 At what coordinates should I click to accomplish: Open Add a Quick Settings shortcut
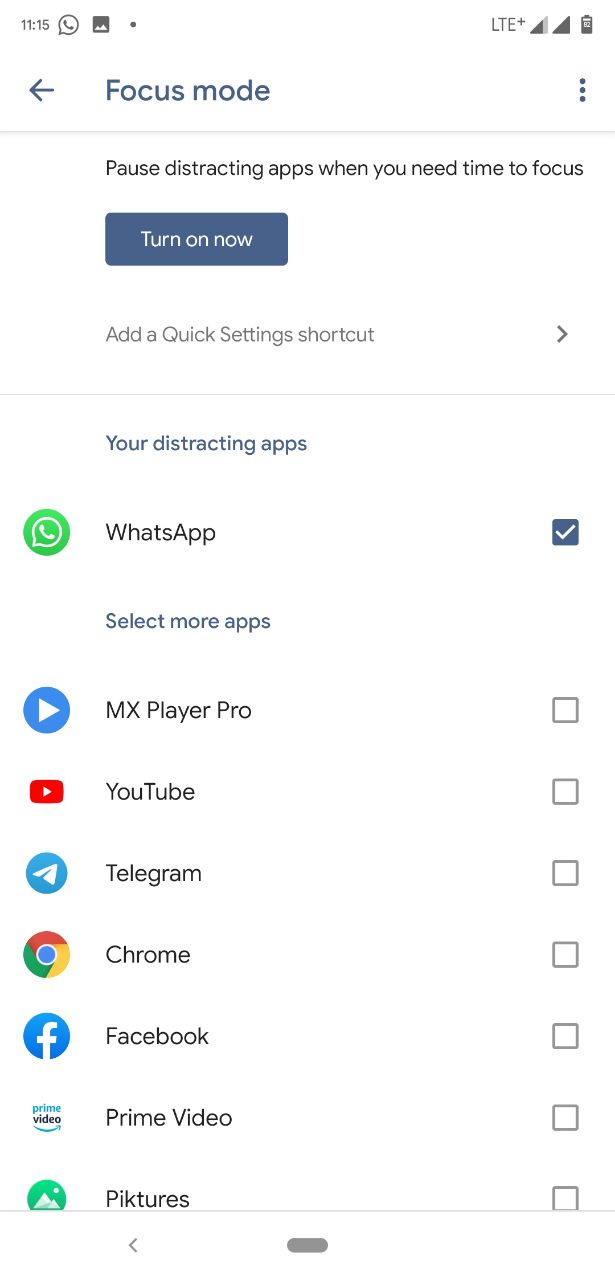(307, 334)
